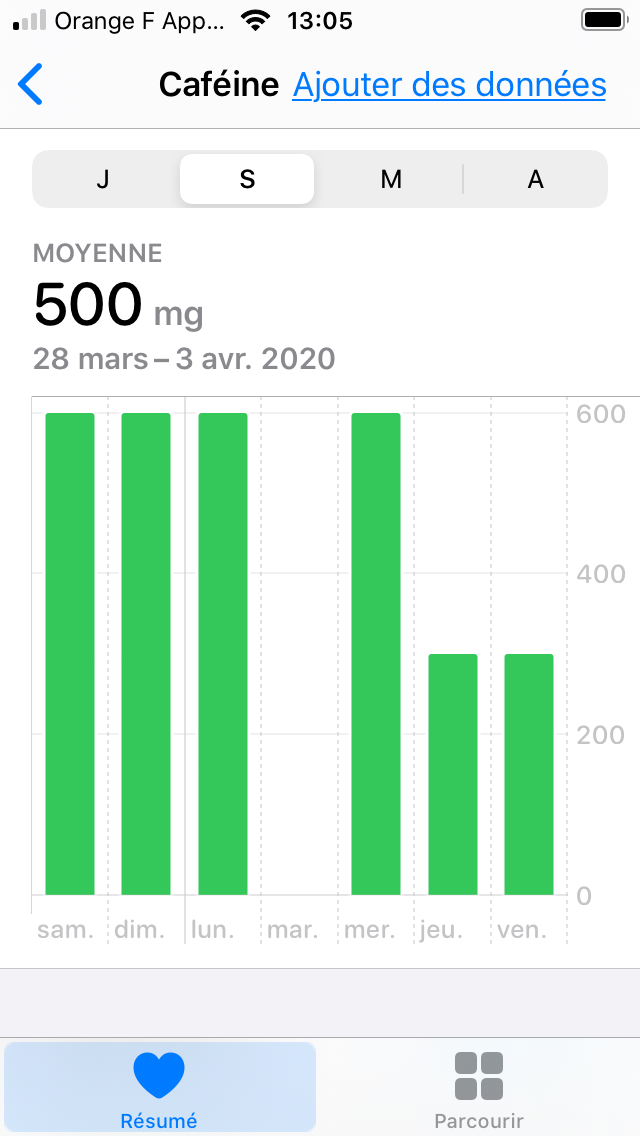The height and width of the screenshot is (1136, 640).
Task: Switch to the A year view
Action: click(x=536, y=179)
